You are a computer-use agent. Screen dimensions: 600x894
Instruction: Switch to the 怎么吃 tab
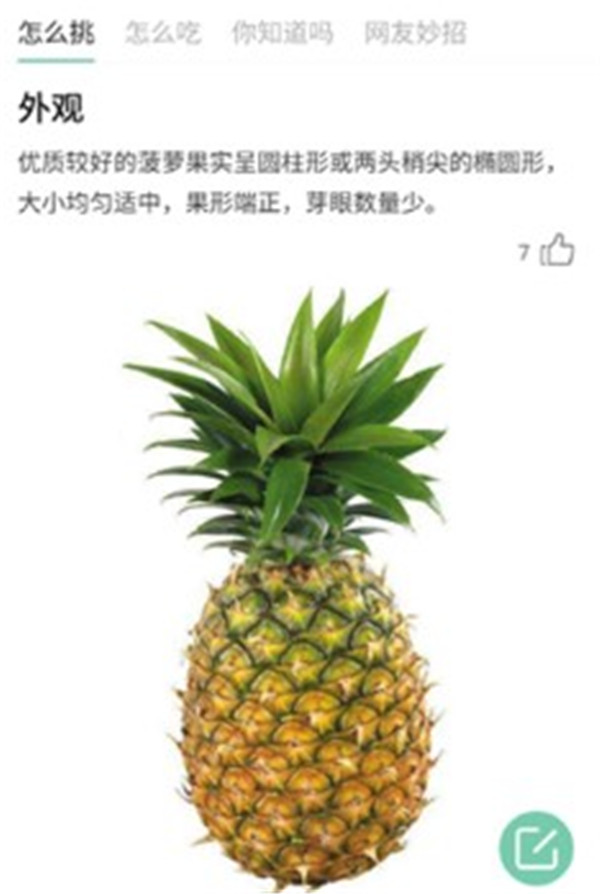(163, 33)
